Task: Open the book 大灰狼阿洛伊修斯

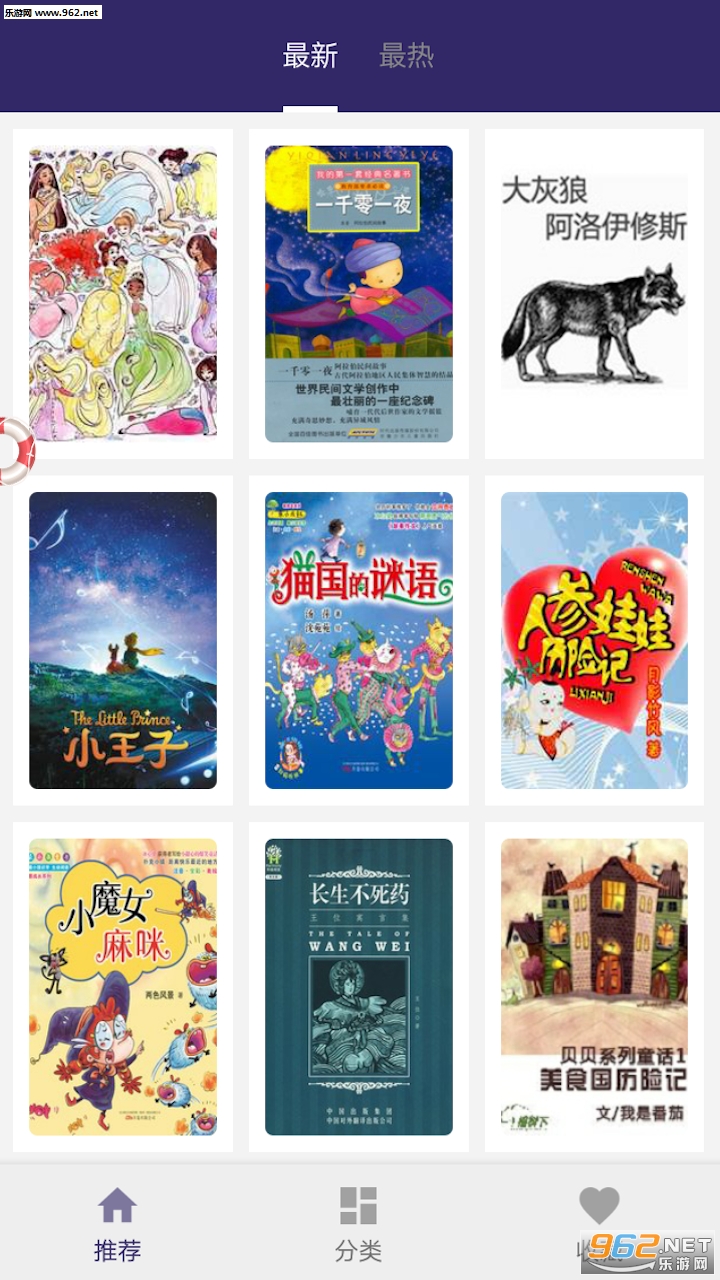Action: 594,293
